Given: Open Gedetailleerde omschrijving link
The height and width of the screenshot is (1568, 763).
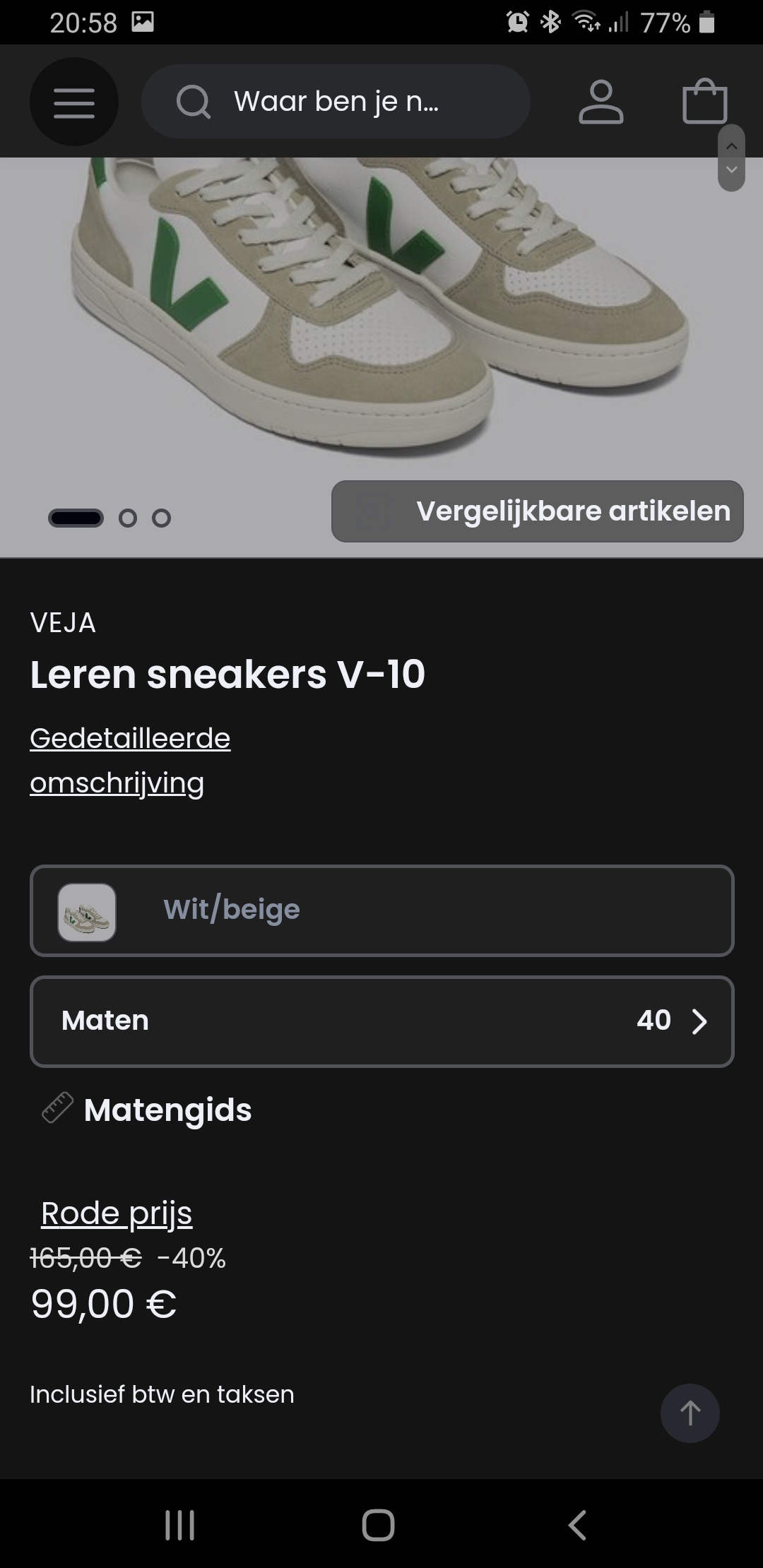Looking at the screenshot, I should coord(130,760).
